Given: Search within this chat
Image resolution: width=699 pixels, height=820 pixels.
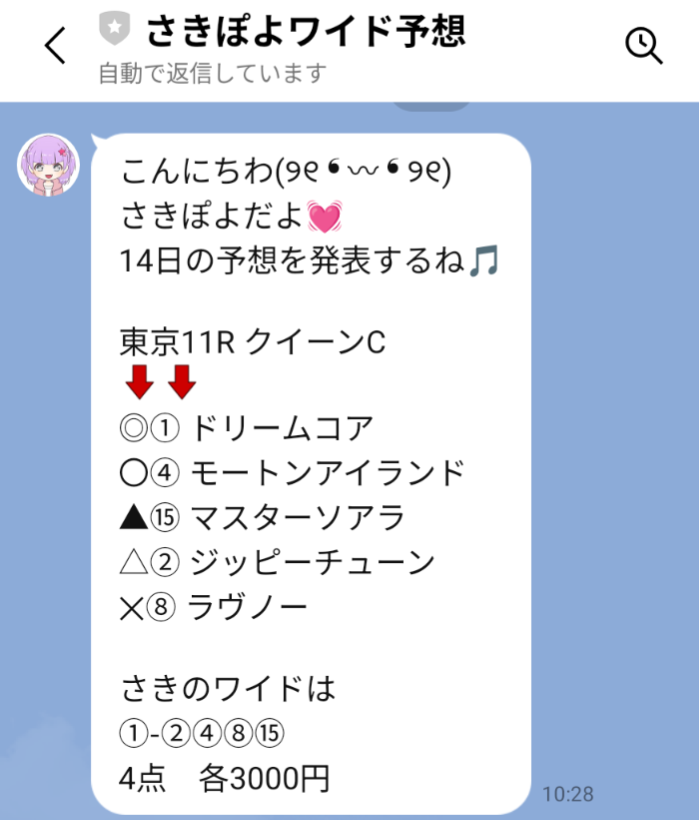Looking at the screenshot, I should [x=642, y=45].
